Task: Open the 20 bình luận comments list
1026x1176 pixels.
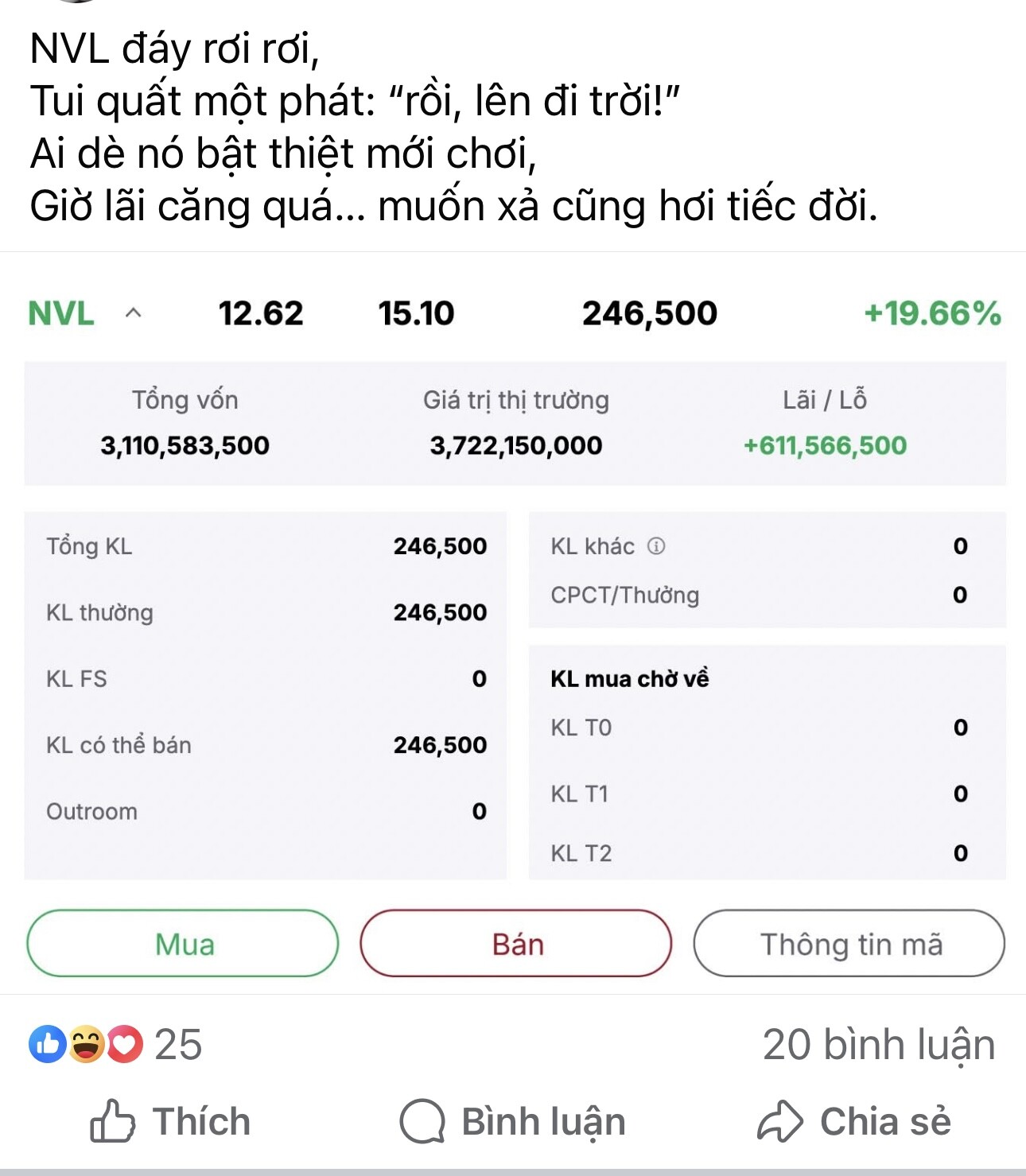Action: (x=878, y=1044)
